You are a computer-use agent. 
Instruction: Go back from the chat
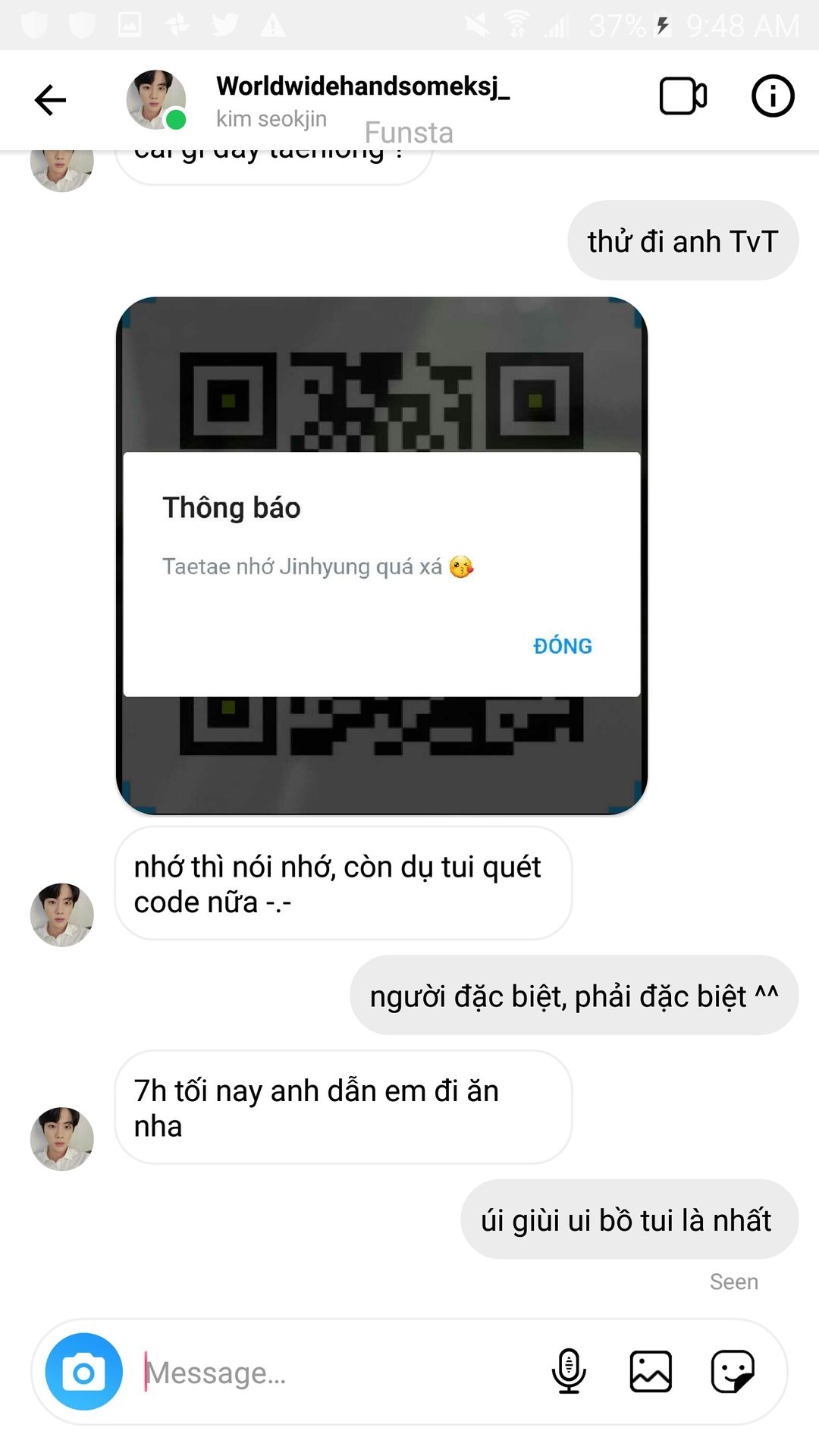51,99
